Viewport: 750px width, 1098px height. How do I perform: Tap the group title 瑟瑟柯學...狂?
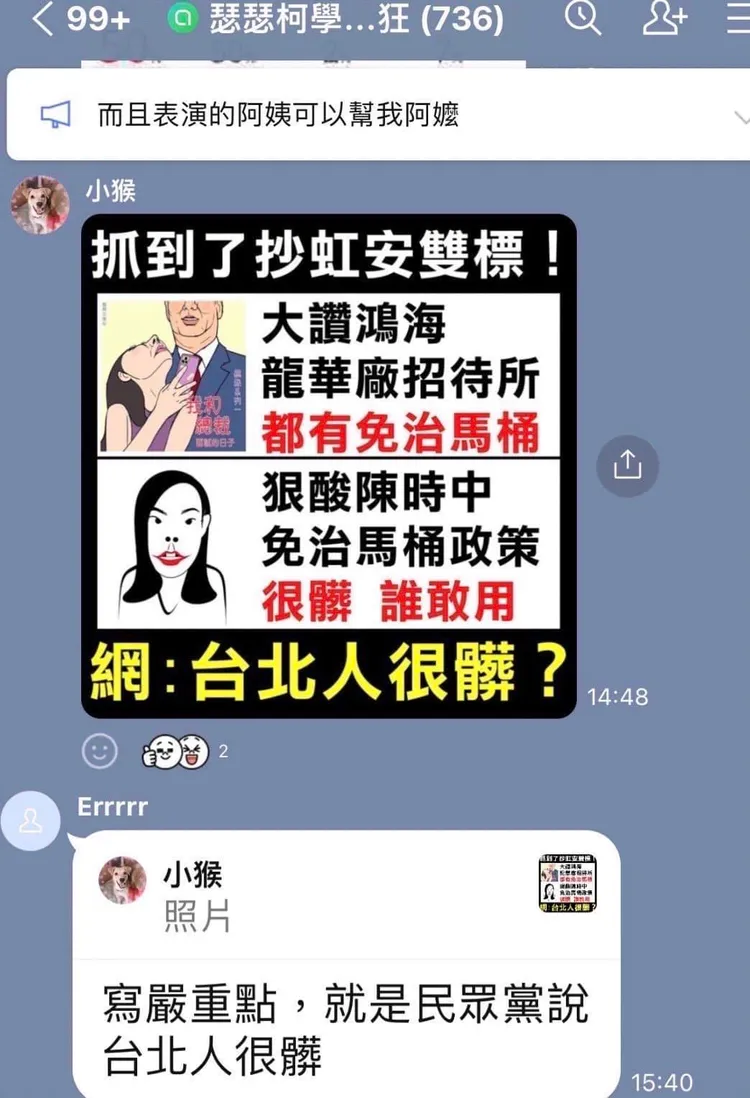click(x=310, y=20)
